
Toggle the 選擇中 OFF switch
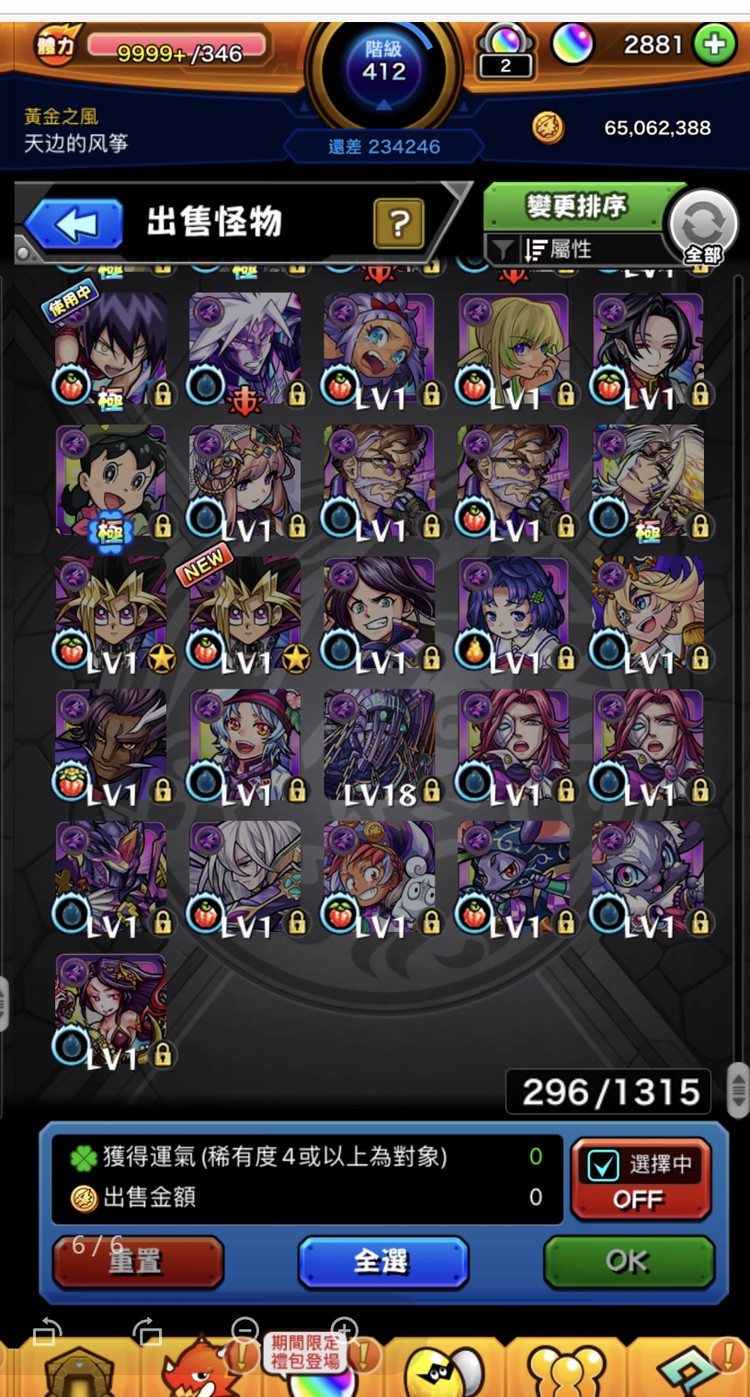[x=641, y=1179]
